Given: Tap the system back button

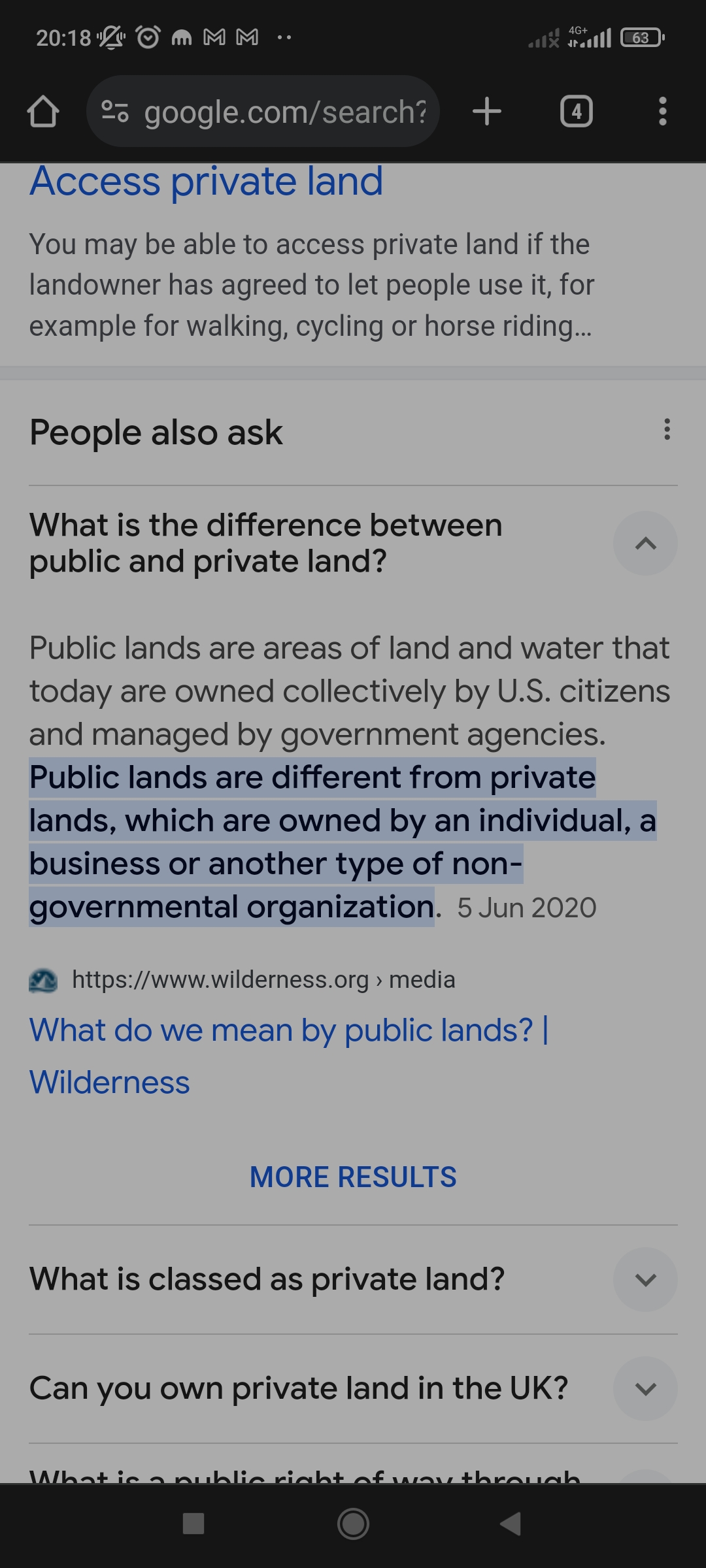Looking at the screenshot, I should point(511,1524).
